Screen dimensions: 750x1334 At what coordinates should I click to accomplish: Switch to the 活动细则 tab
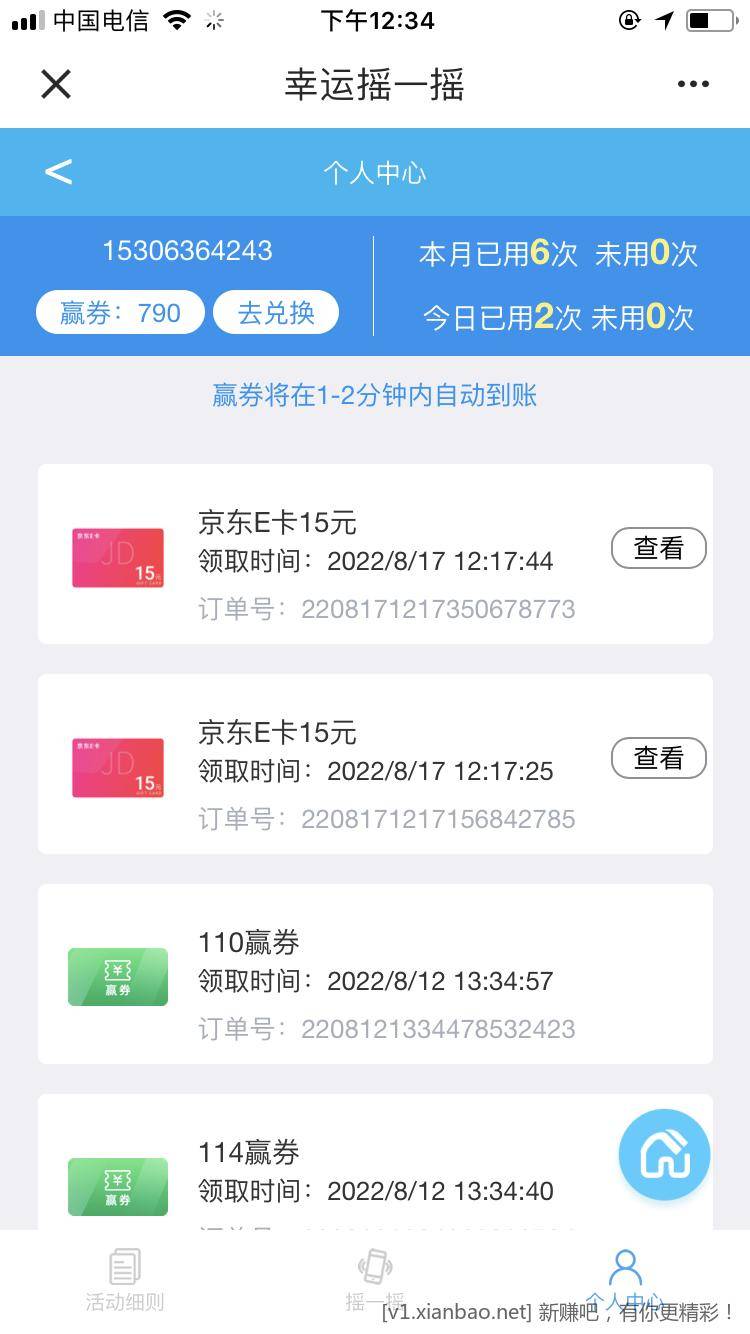point(124,1280)
